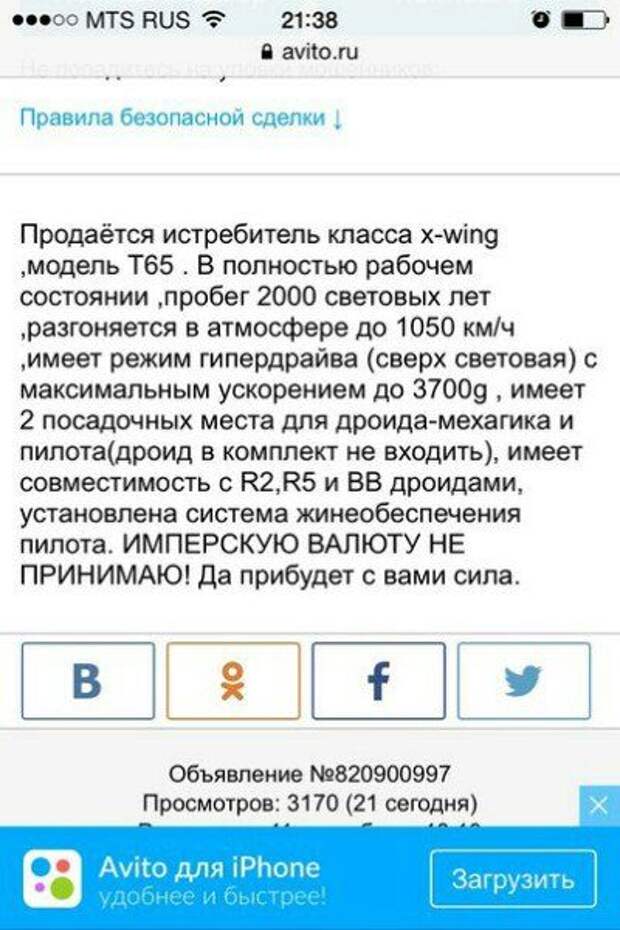Share the listing on Odnoklassniki
The image size is (620, 930).
pos(233,682)
